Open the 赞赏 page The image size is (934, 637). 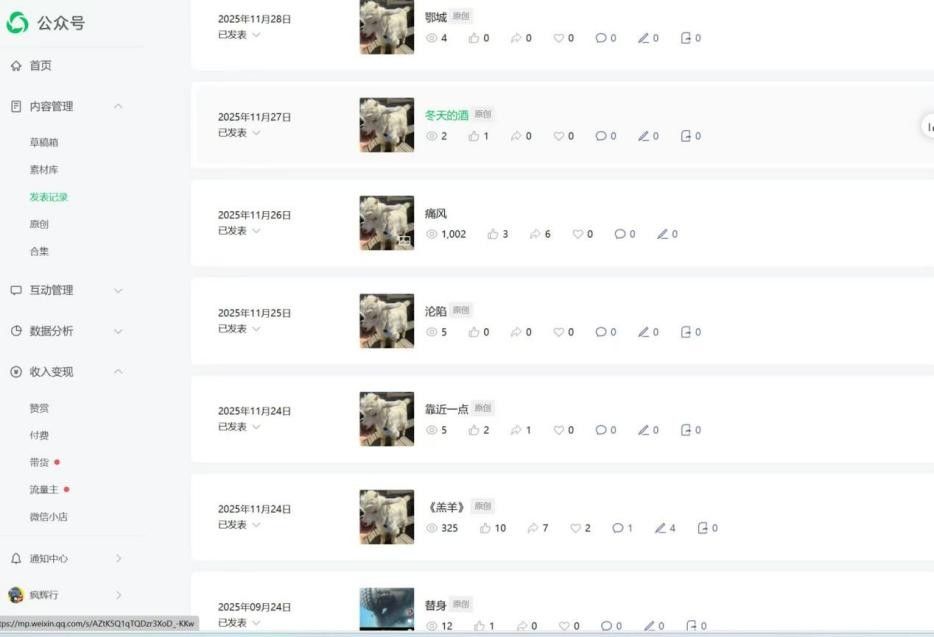39,408
